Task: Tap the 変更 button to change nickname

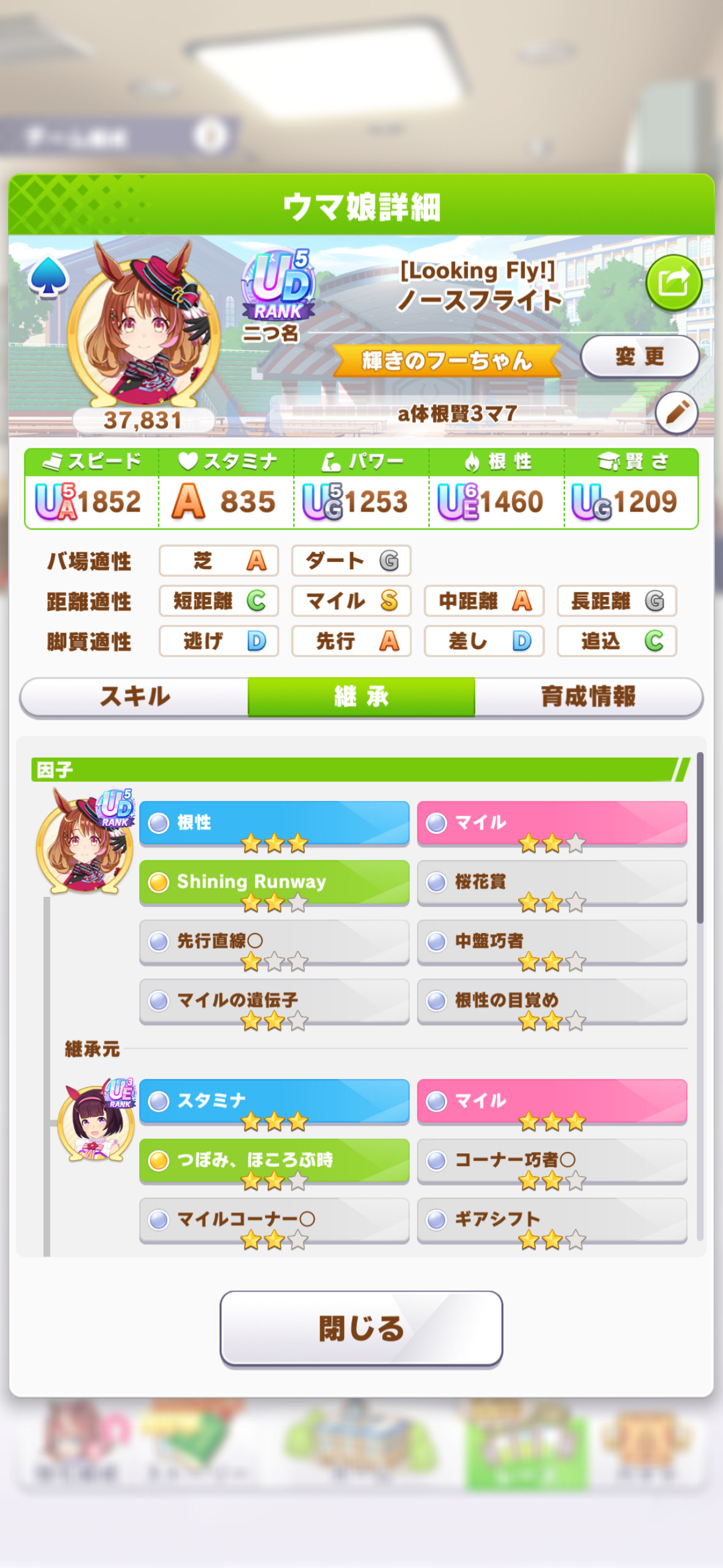Action: point(640,356)
